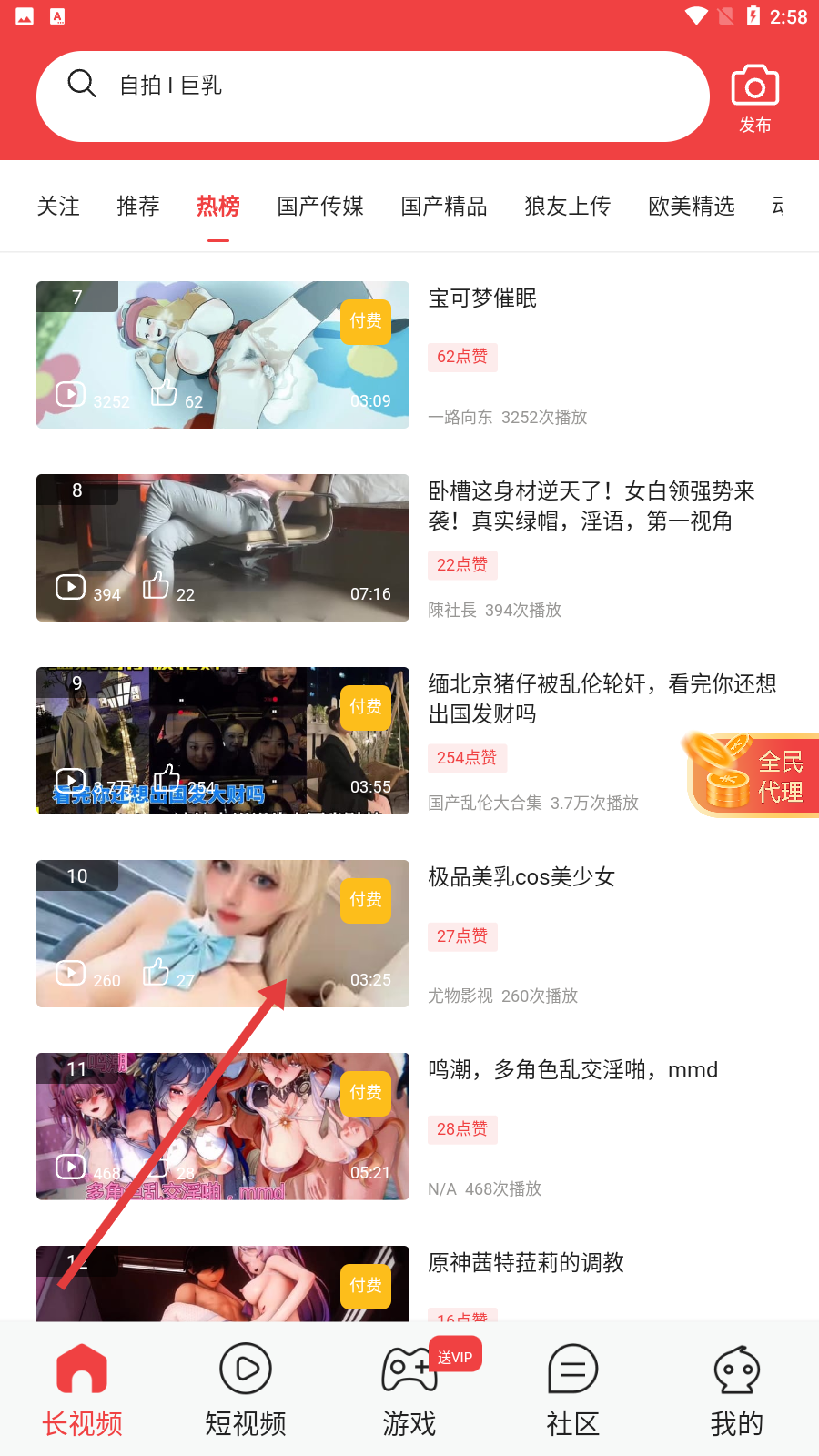Screen dimensions: 819x1456
Task: Toggle like on video ranked 11
Action: pos(156,1165)
